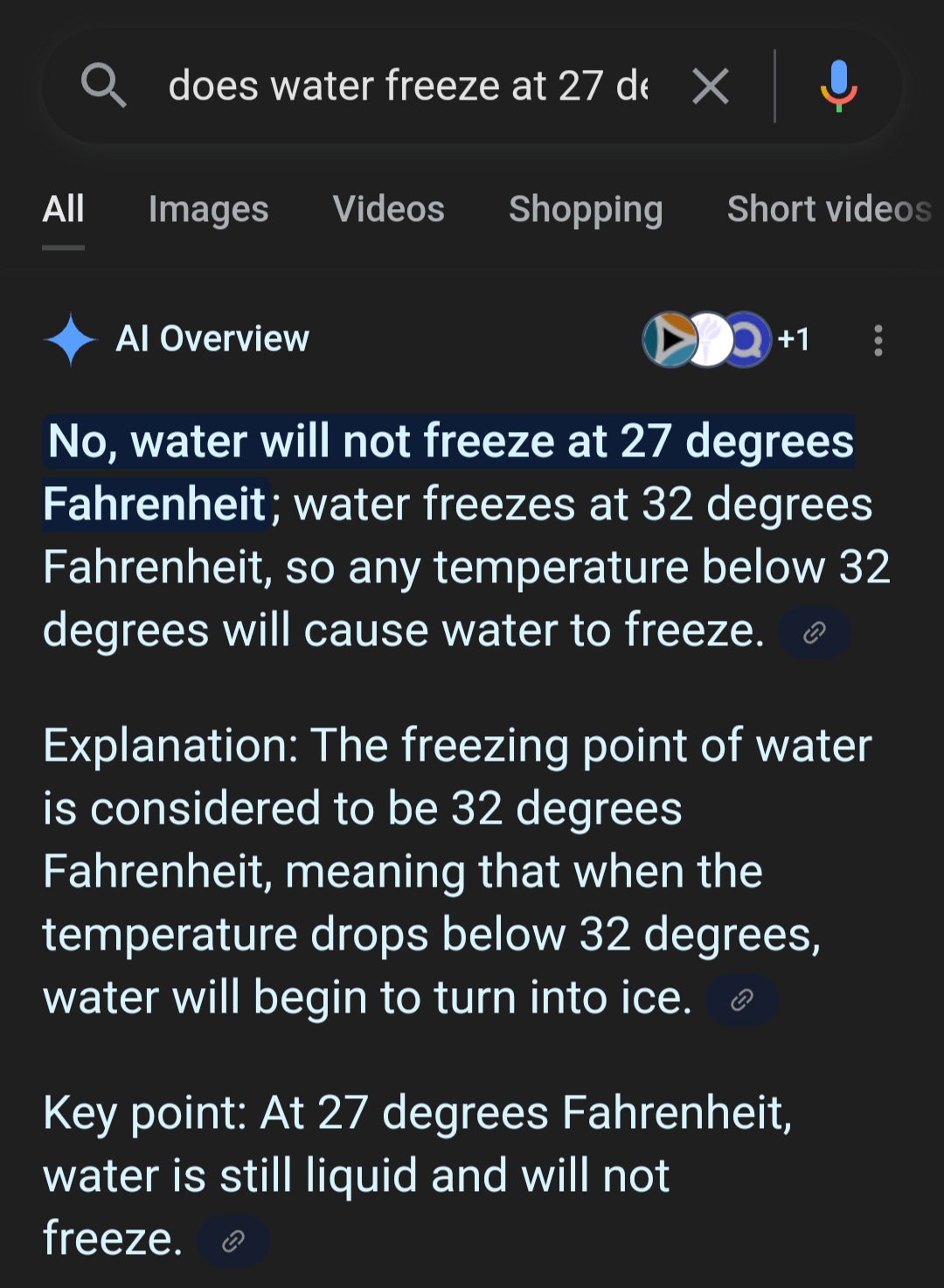Switch to the Shopping tab
Image resolution: width=944 pixels, height=1288 pixels.
point(586,210)
